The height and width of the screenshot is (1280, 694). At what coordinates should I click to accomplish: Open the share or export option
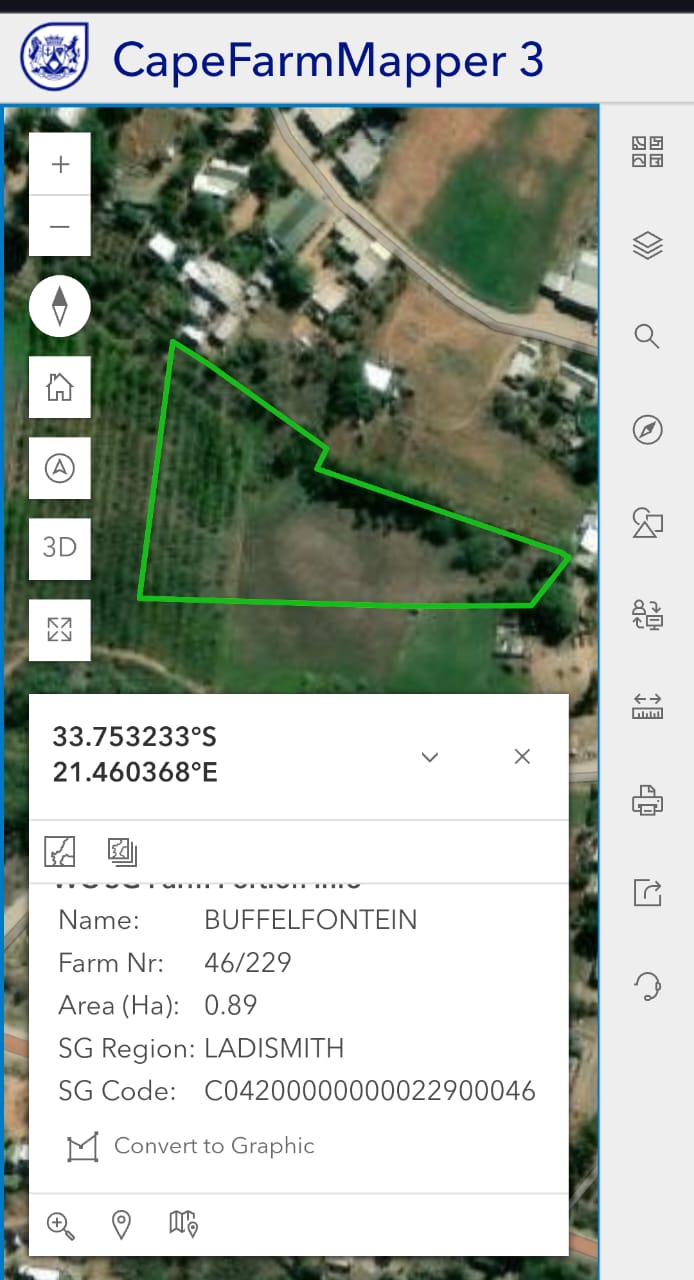(647, 892)
